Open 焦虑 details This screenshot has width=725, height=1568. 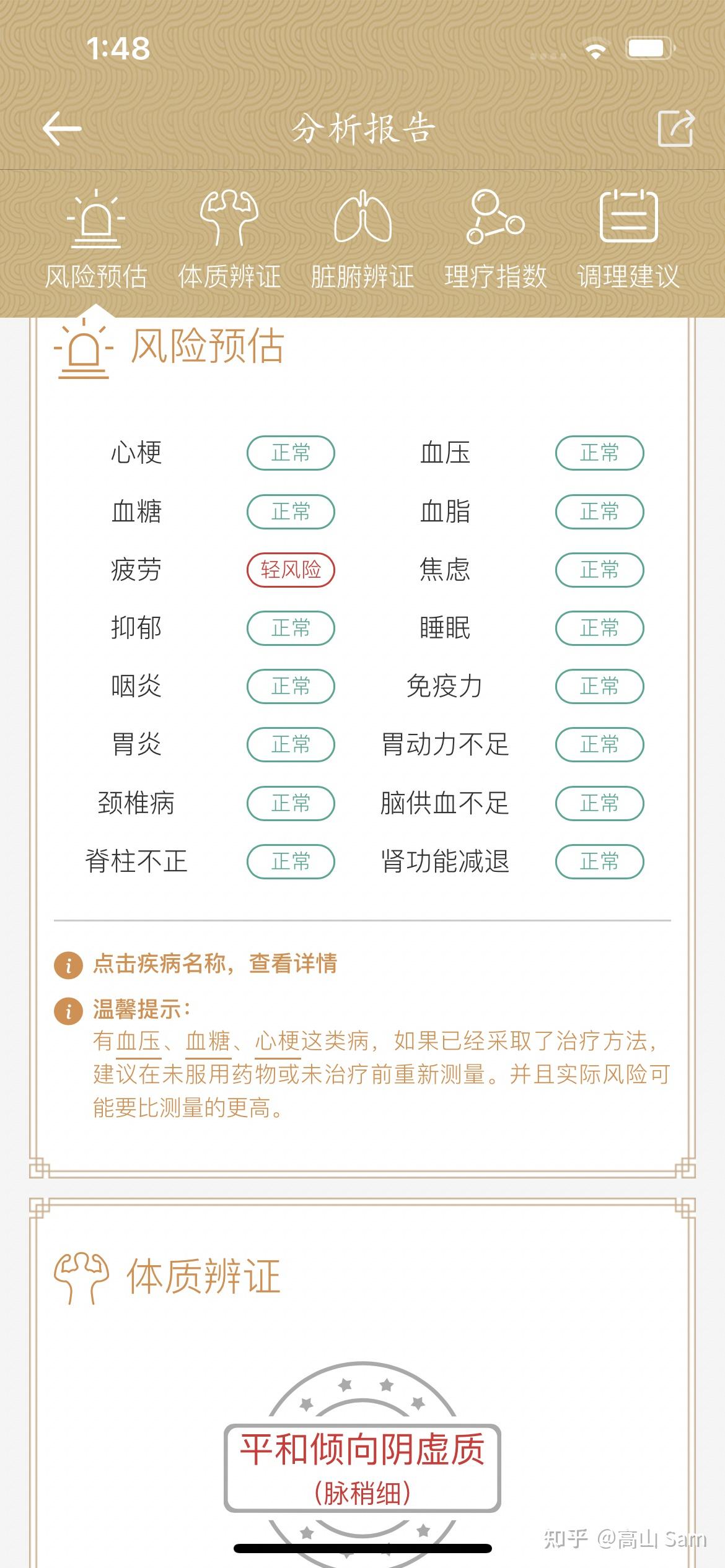tap(445, 570)
